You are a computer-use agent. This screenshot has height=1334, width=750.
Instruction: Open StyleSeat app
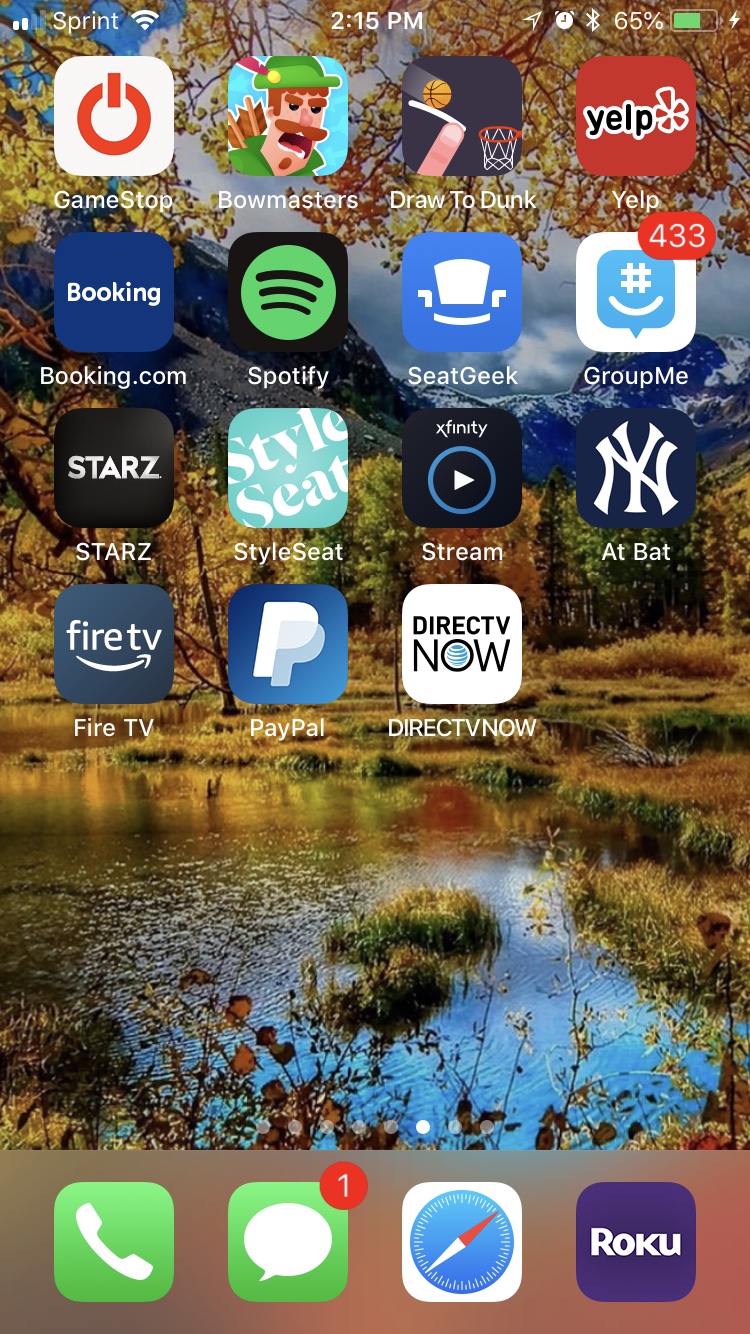pos(288,468)
